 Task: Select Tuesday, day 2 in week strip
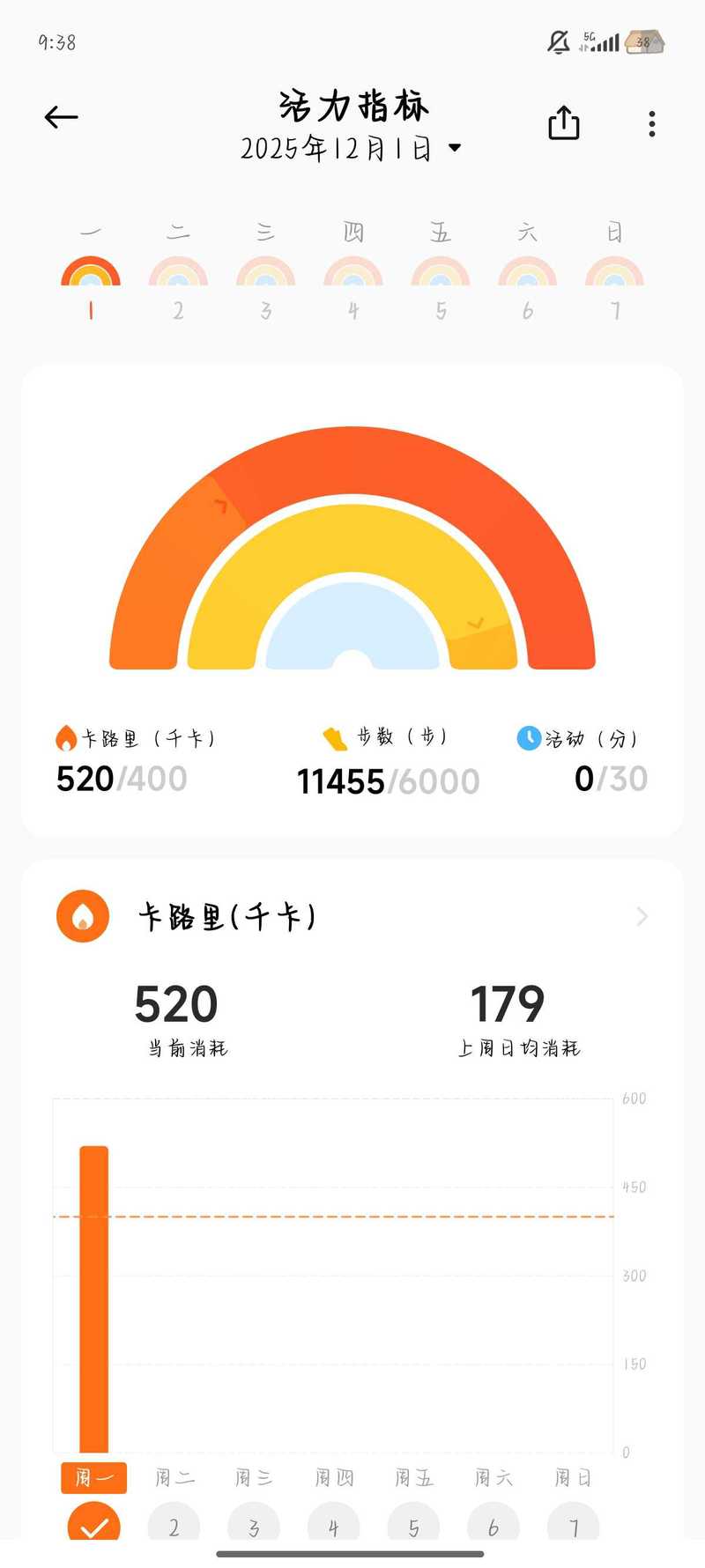coord(178,272)
